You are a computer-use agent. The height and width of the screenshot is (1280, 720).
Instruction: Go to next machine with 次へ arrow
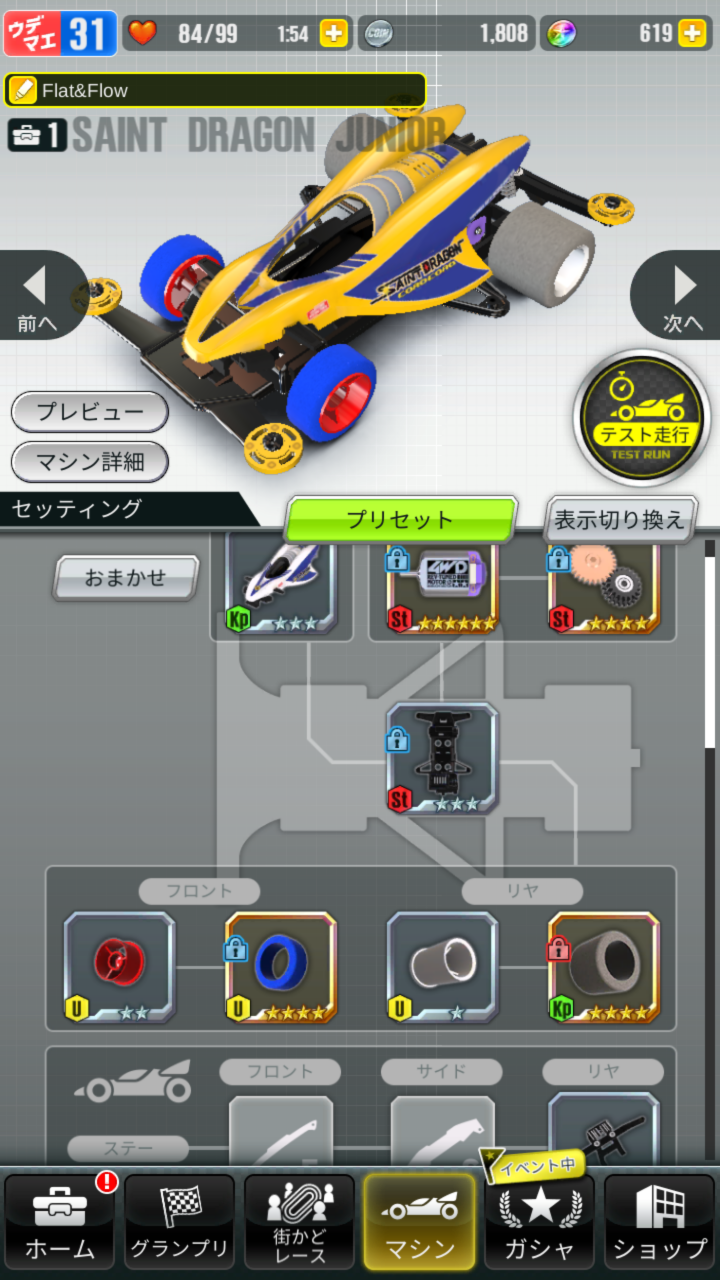(682, 295)
